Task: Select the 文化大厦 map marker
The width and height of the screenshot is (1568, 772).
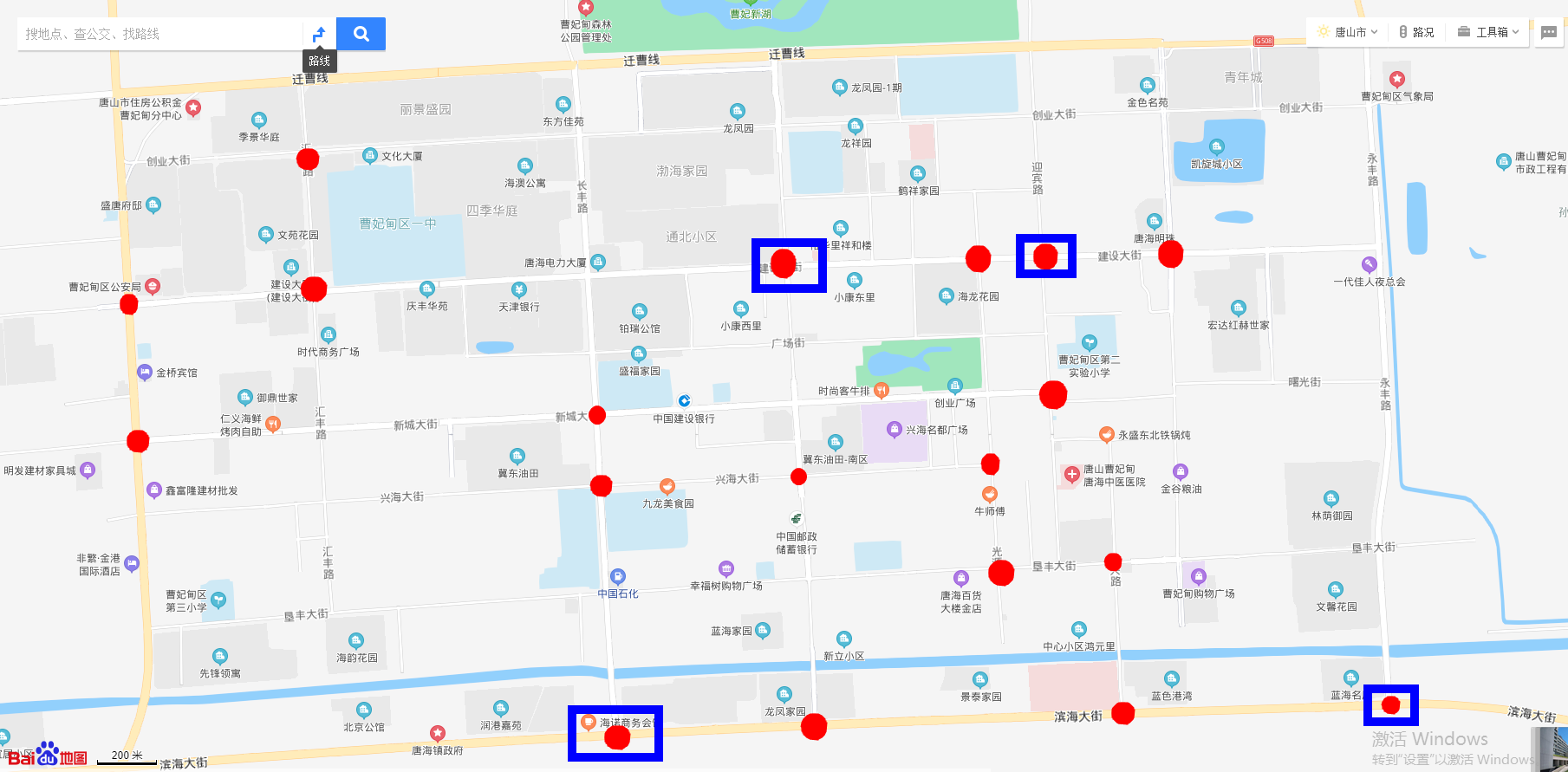Action: 370,156
